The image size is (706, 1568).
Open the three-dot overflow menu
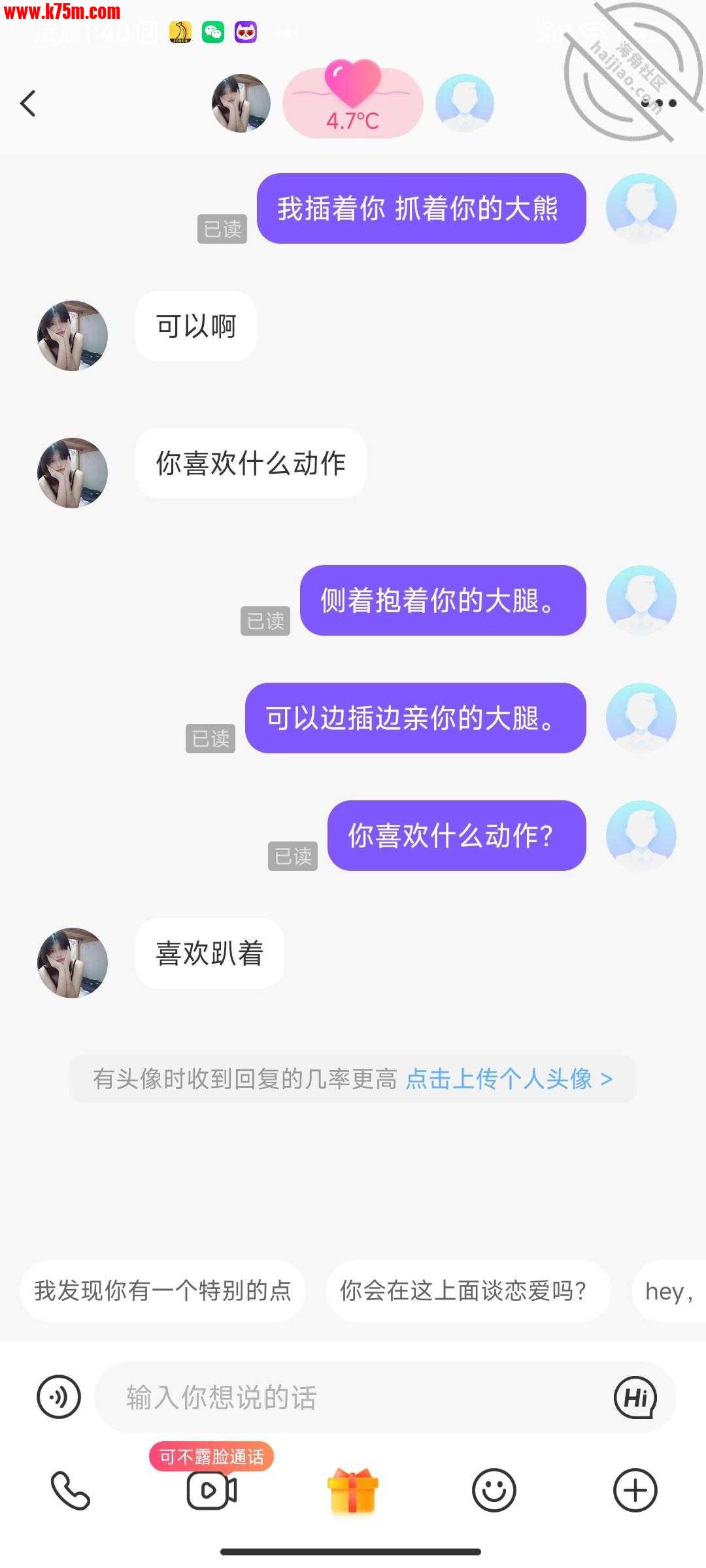coord(659,103)
